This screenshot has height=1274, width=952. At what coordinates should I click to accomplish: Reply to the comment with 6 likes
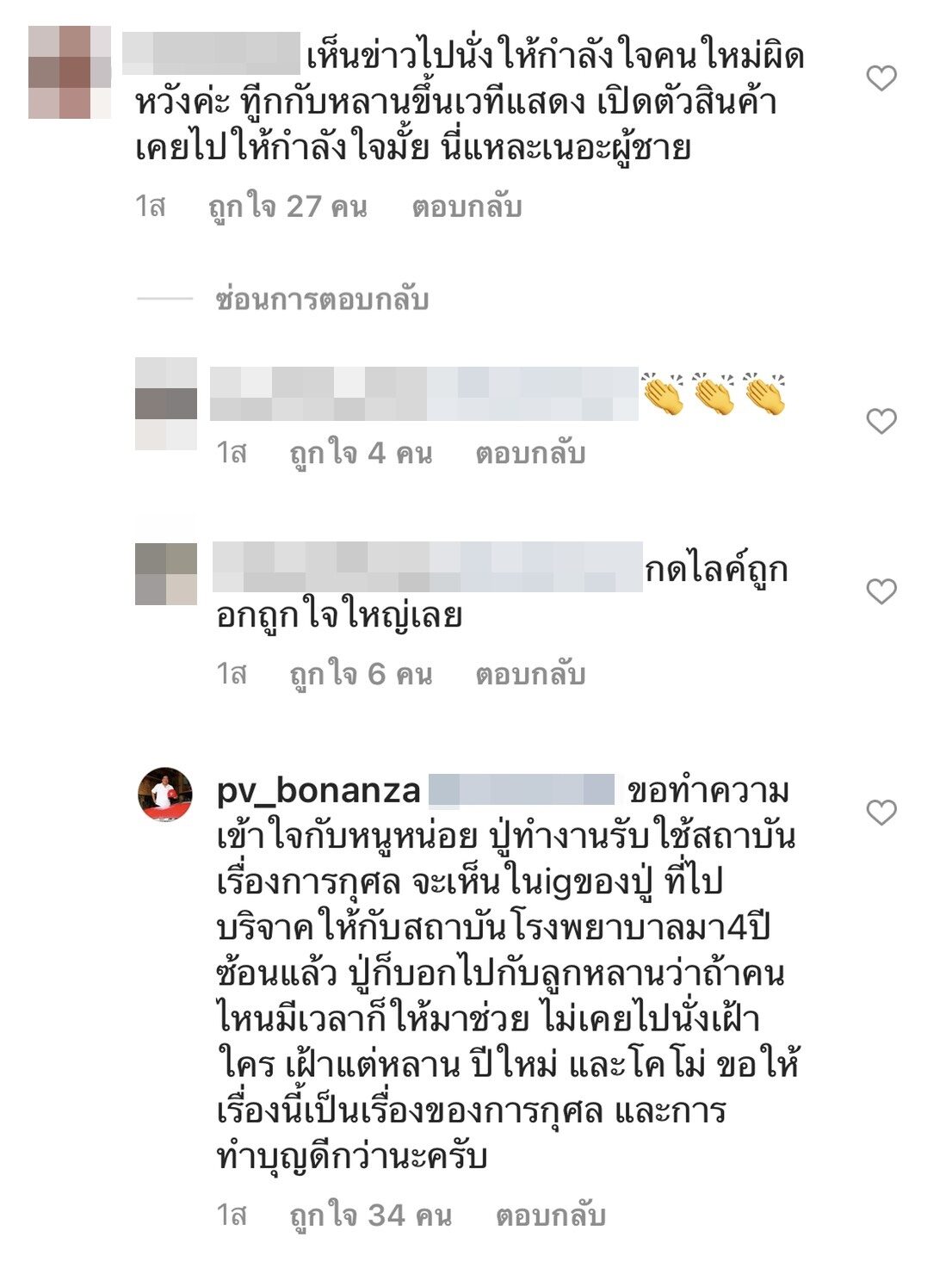point(530,674)
